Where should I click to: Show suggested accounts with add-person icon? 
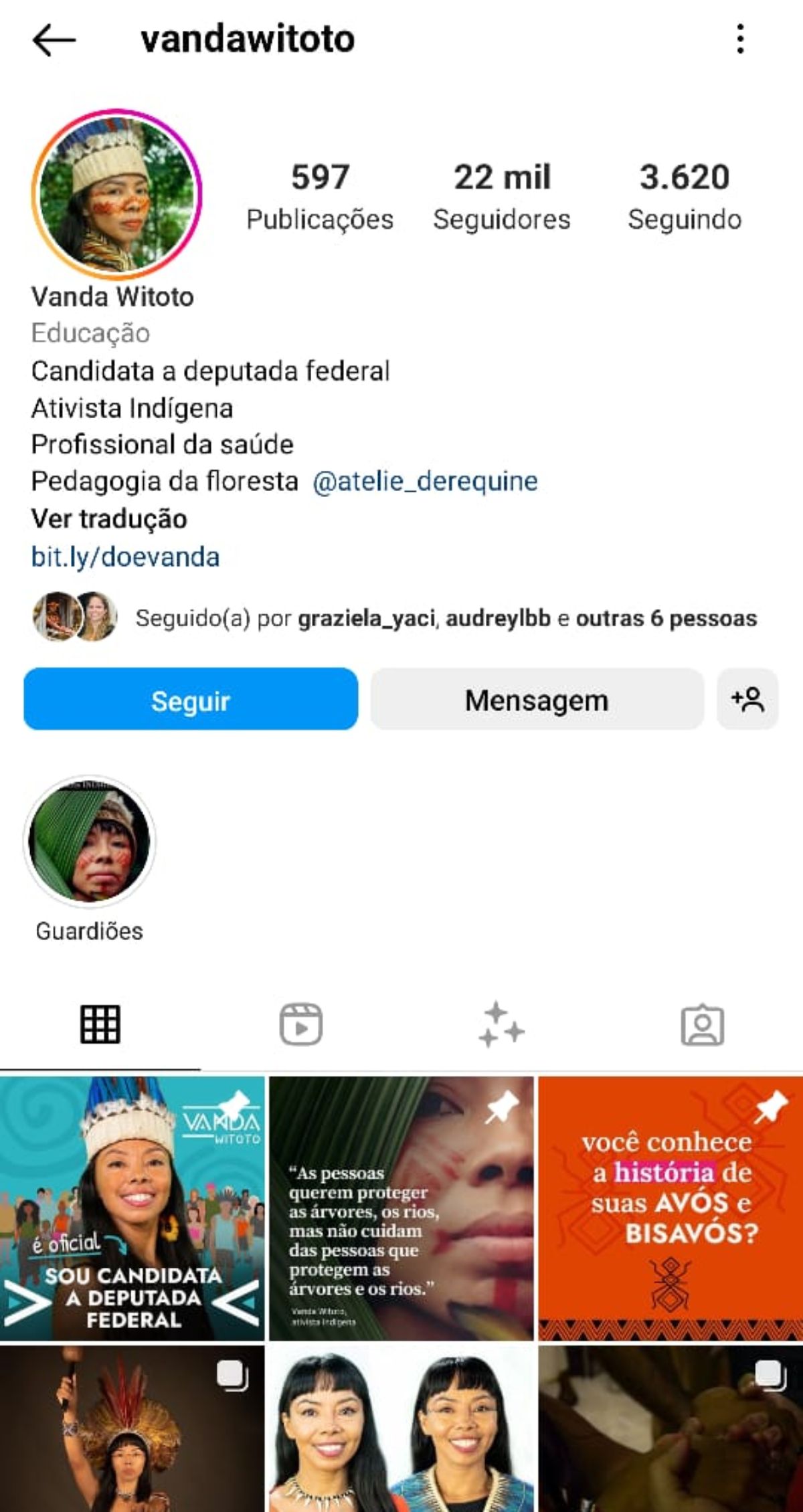[x=747, y=699]
